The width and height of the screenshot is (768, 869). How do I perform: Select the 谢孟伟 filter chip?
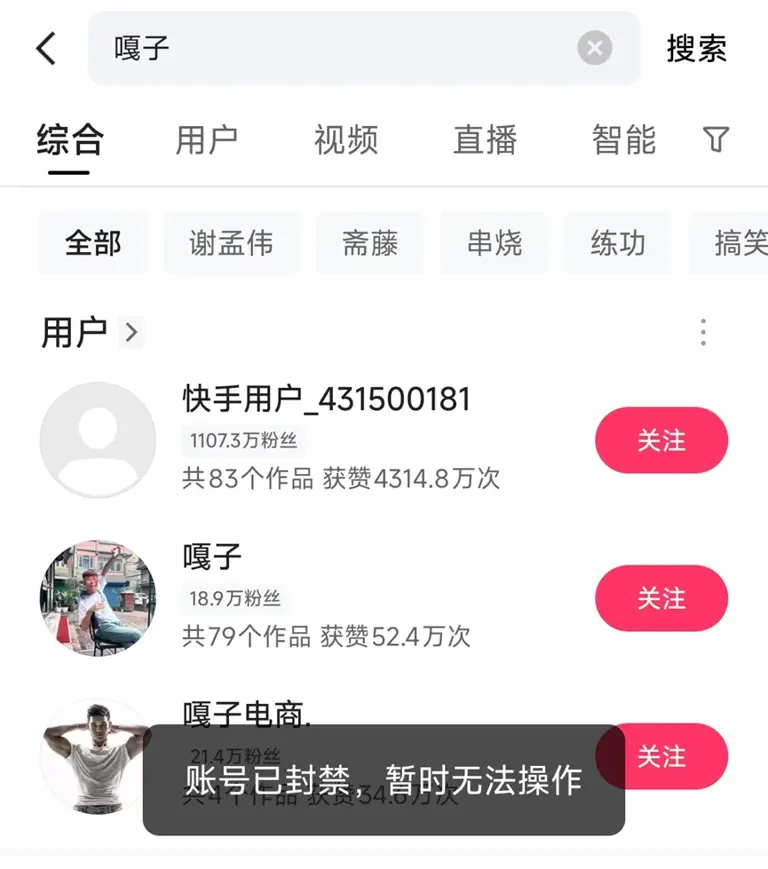[231, 243]
